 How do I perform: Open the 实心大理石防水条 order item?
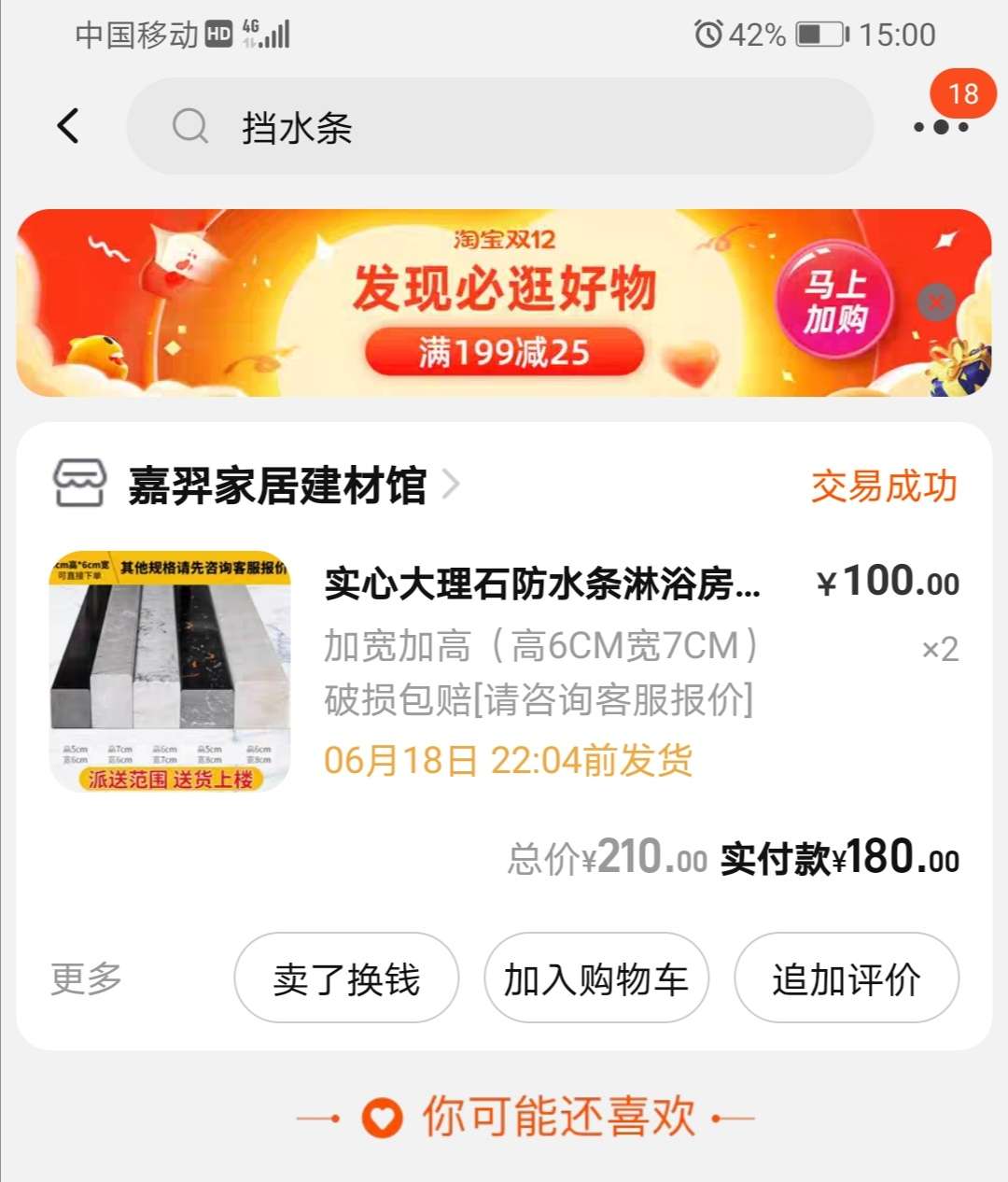(x=541, y=584)
